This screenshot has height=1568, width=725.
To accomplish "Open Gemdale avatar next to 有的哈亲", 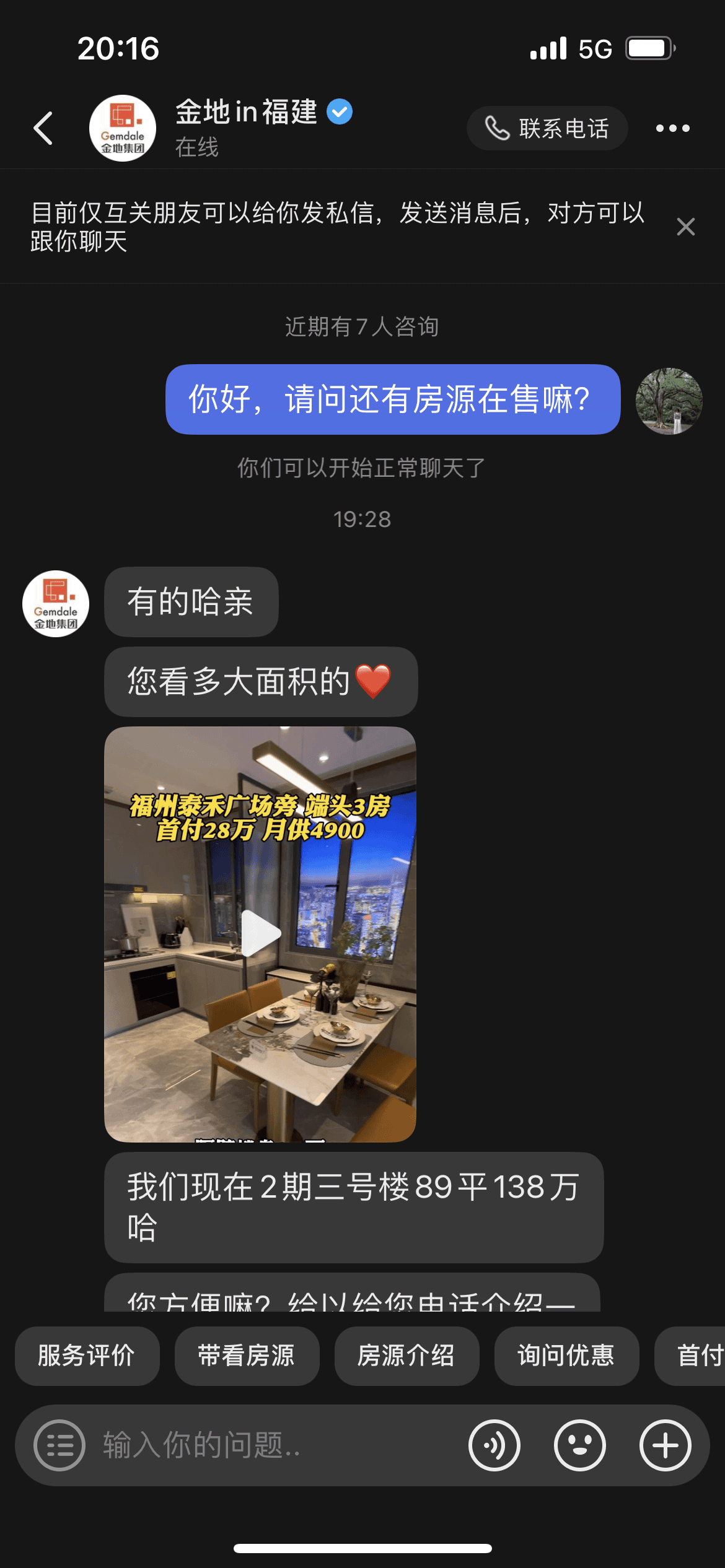I will (x=56, y=603).
